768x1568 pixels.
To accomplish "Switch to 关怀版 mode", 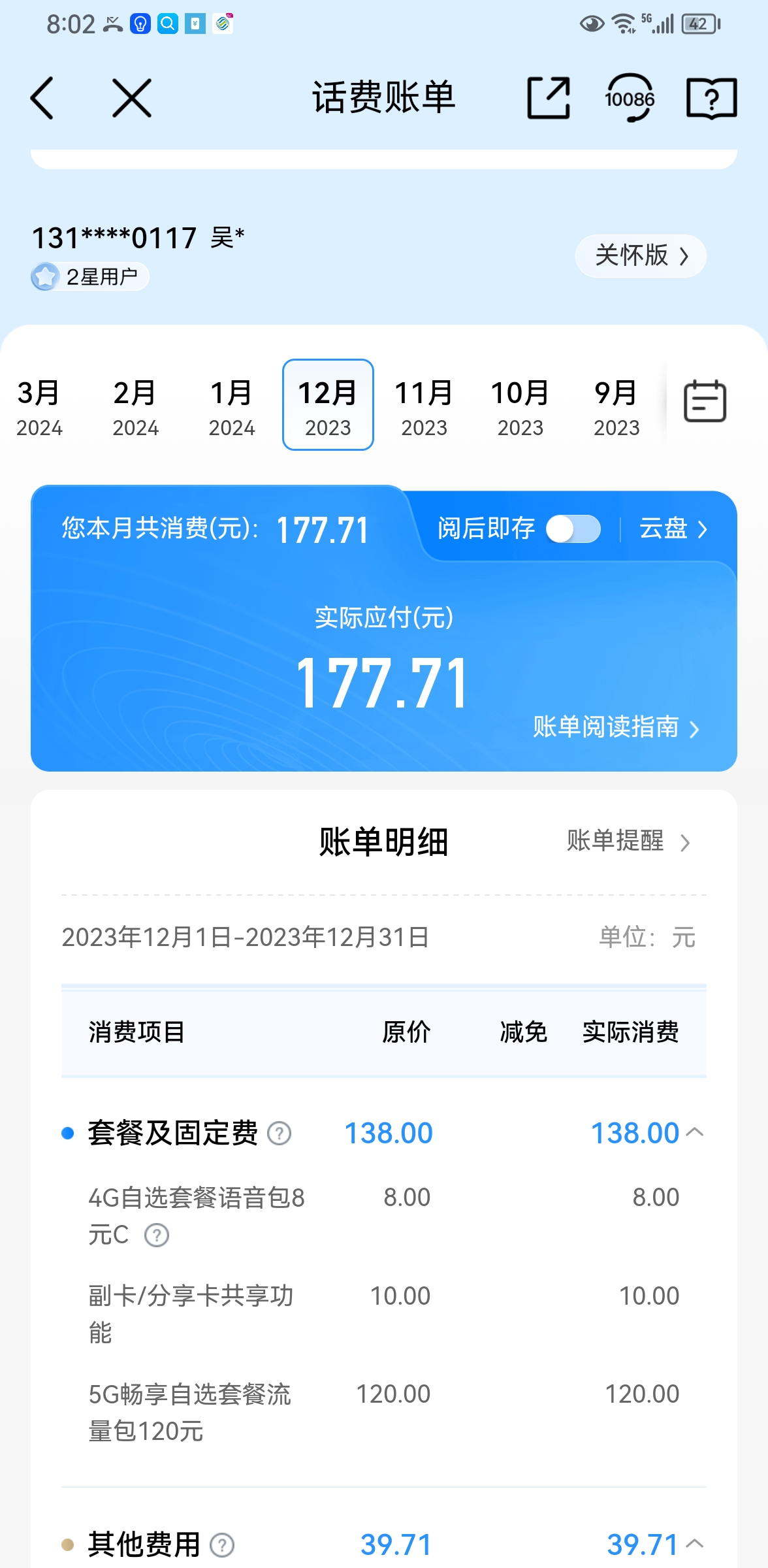I will 641,255.
